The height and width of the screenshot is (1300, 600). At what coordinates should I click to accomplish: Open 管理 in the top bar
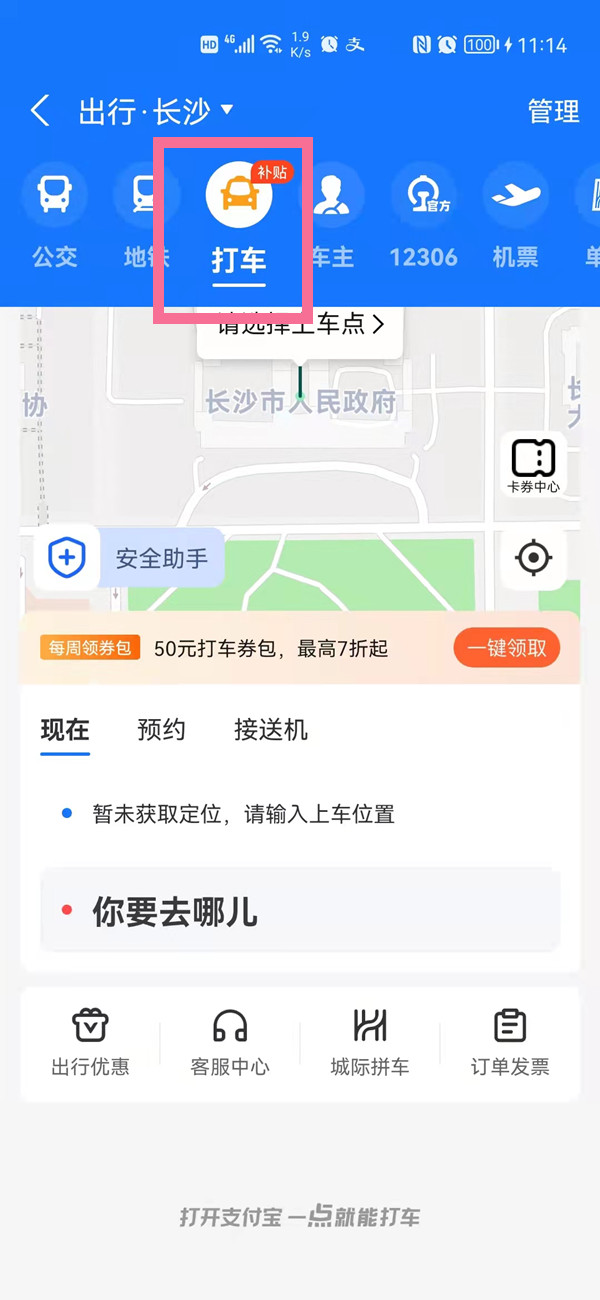coord(553,110)
